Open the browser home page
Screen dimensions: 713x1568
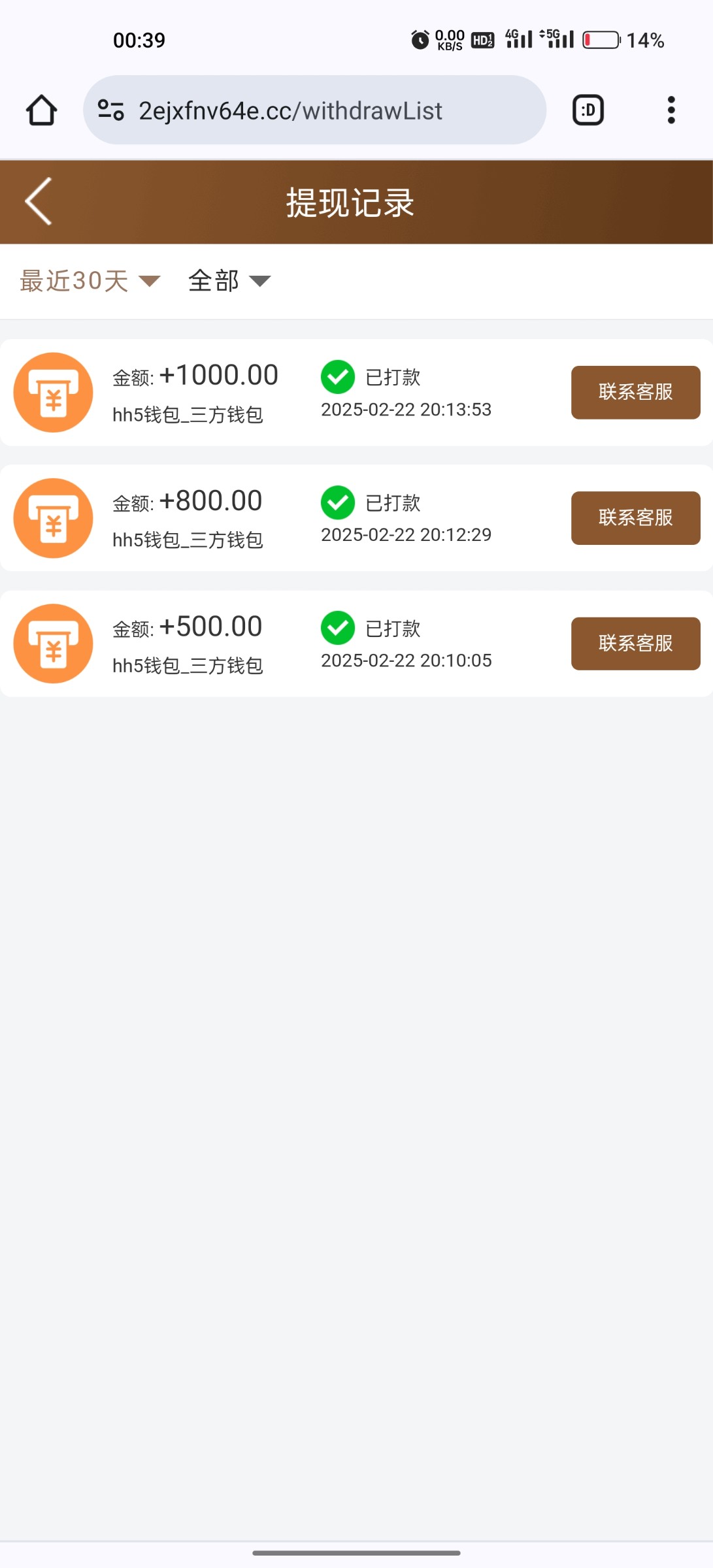tap(41, 110)
